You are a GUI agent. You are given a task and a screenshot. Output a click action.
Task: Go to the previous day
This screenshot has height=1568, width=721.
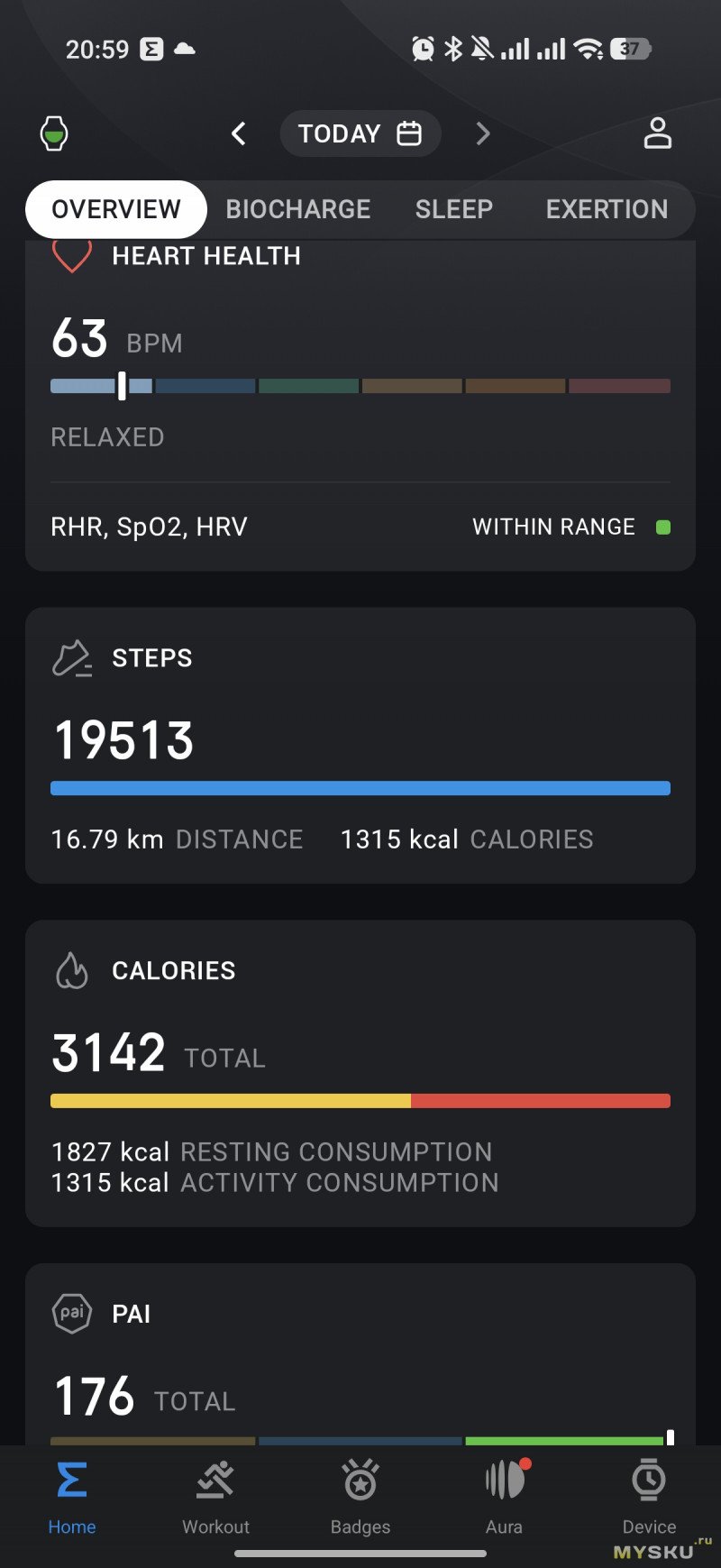239,133
